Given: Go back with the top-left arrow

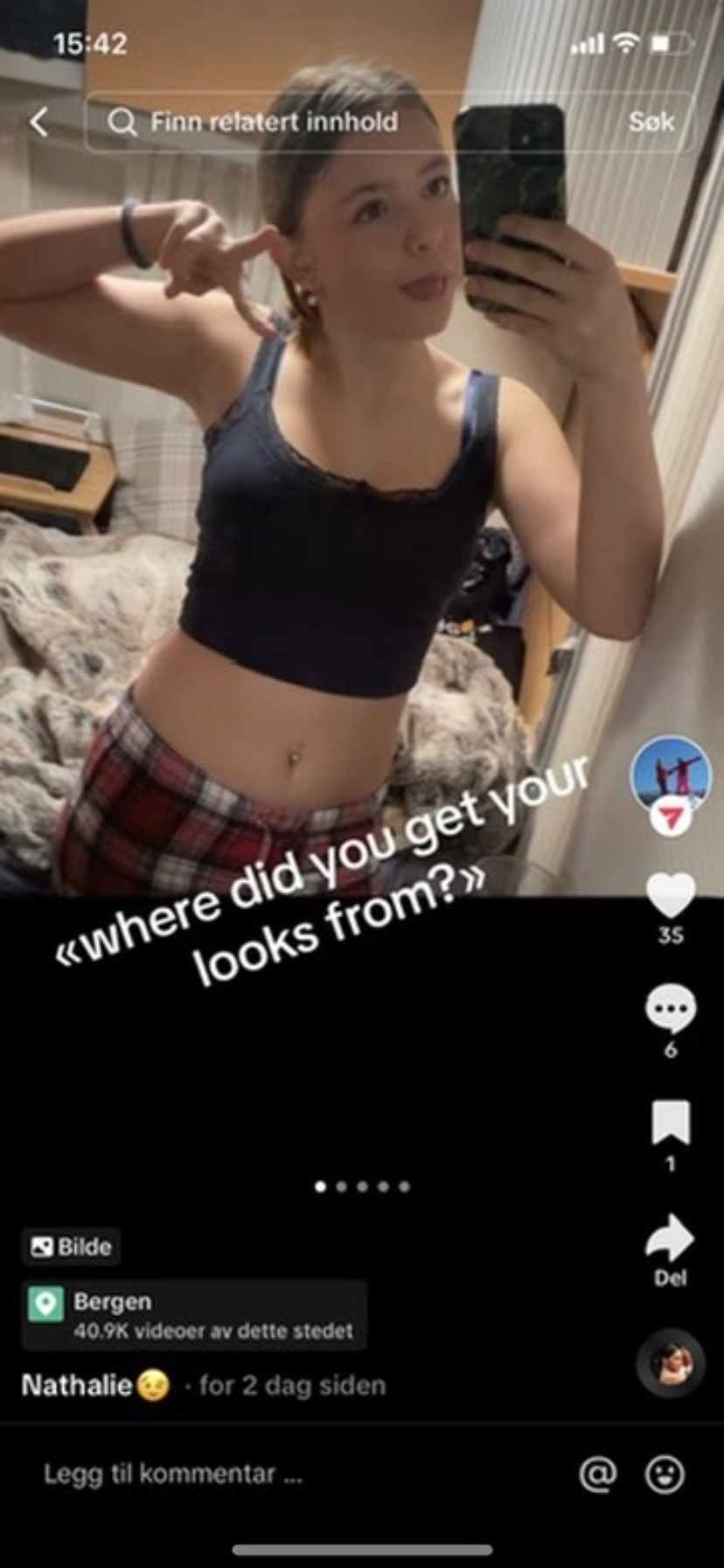Looking at the screenshot, I should (x=39, y=122).
